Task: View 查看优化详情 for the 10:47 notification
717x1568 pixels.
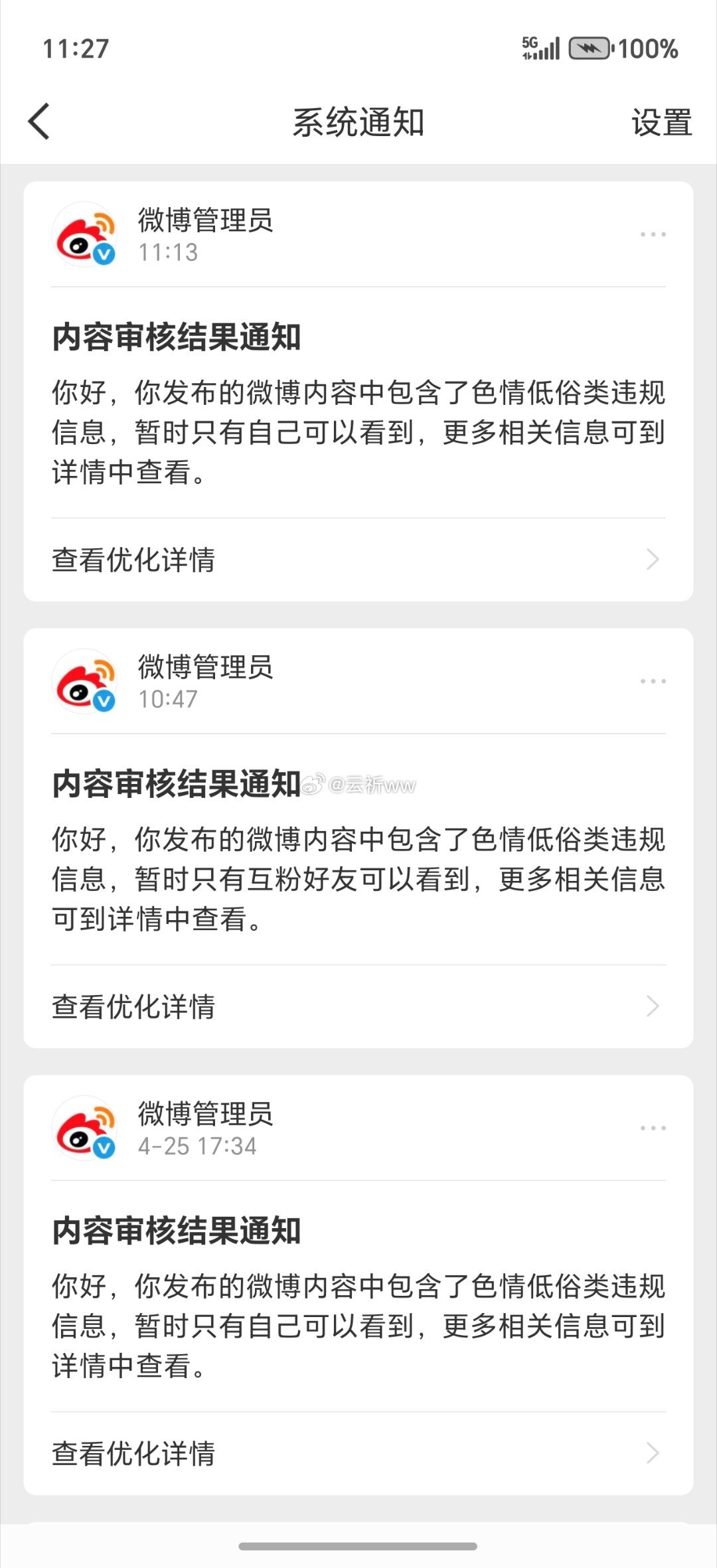Action: (x=358, y=1006)
